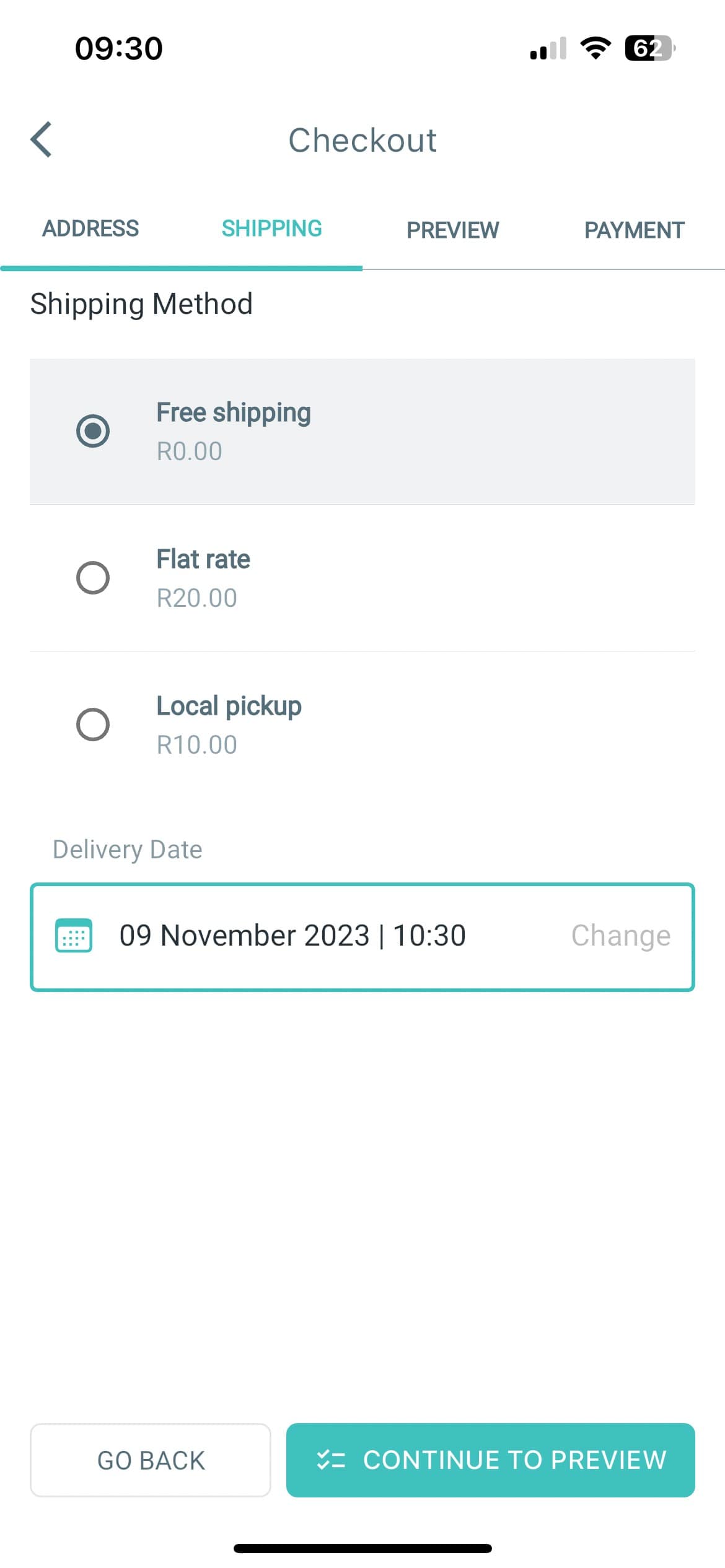Tap the back arrow to exit Checkout

pos(40,140)
